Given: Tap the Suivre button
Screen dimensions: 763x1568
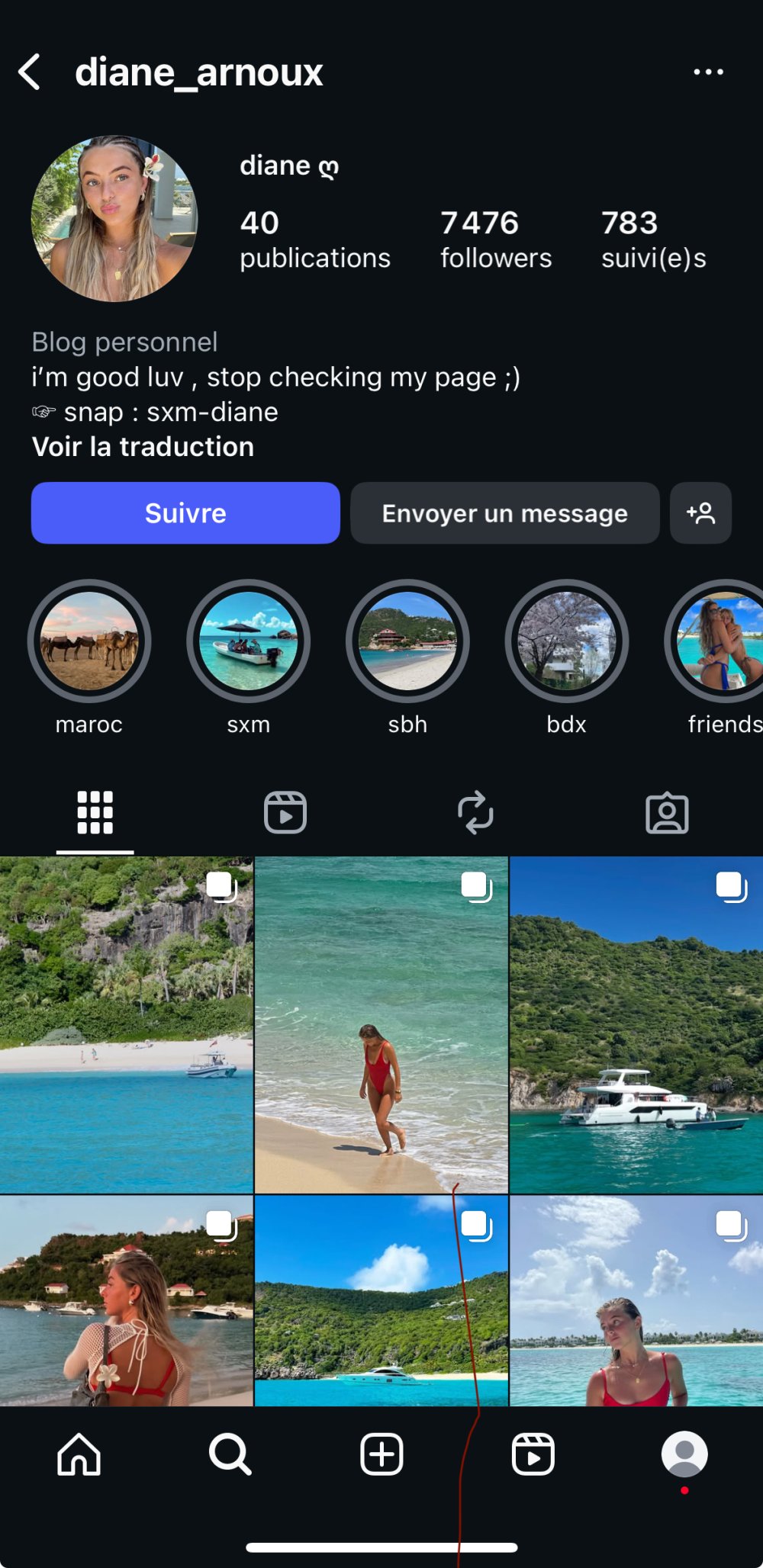Looking at the screenshot, I should [x=185, y=513].
